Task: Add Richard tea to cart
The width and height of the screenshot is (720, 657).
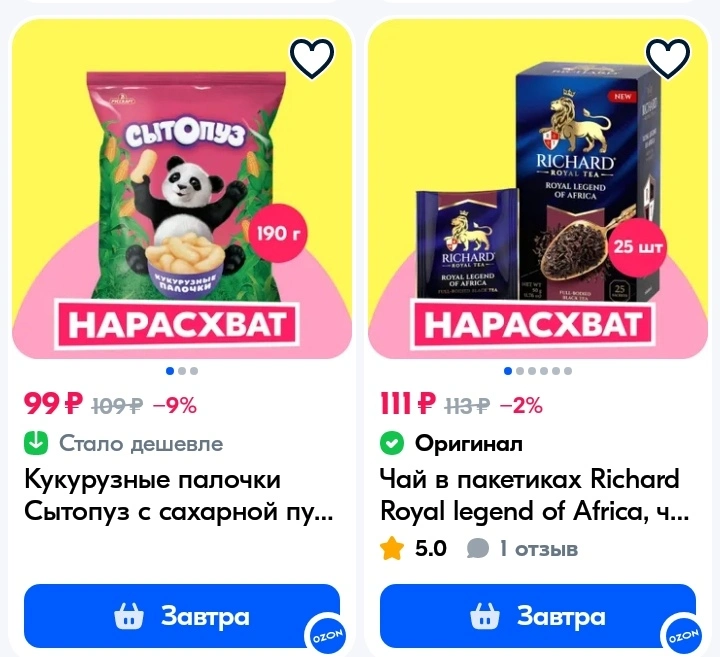Action: pos(538,616)
